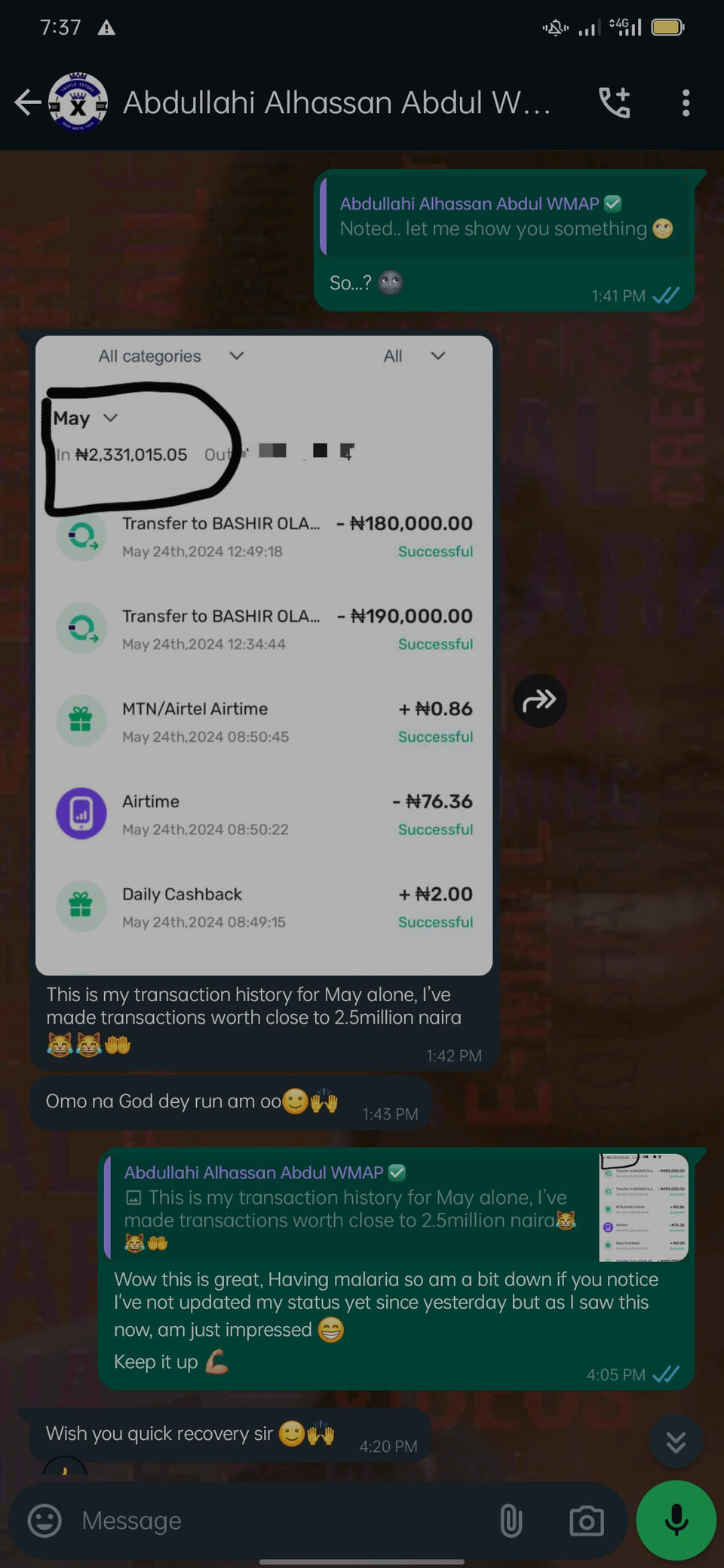Forward the transaction screenshot message

coord(539,700)
